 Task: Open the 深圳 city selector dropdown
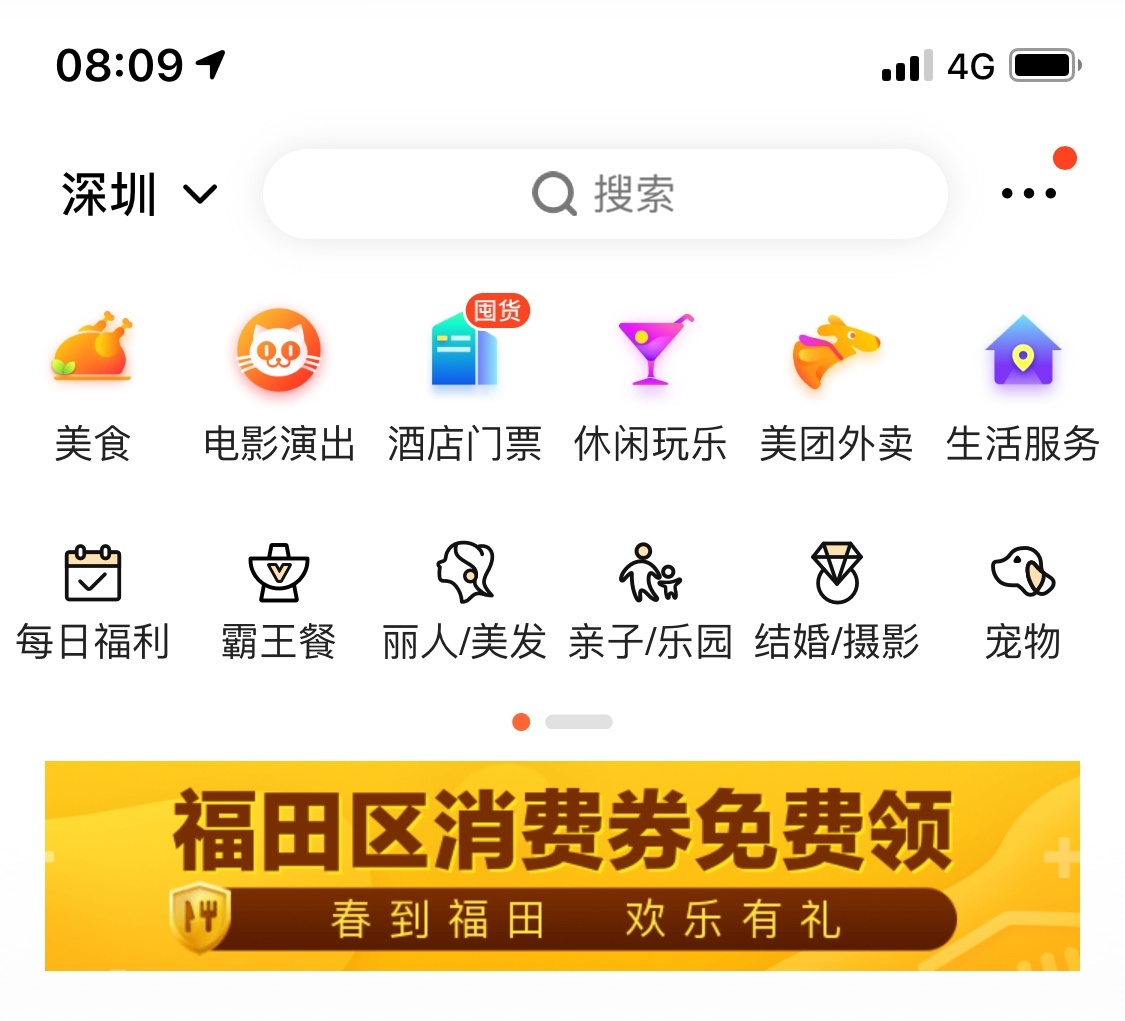pyautogui.click(x=138, y=194)
